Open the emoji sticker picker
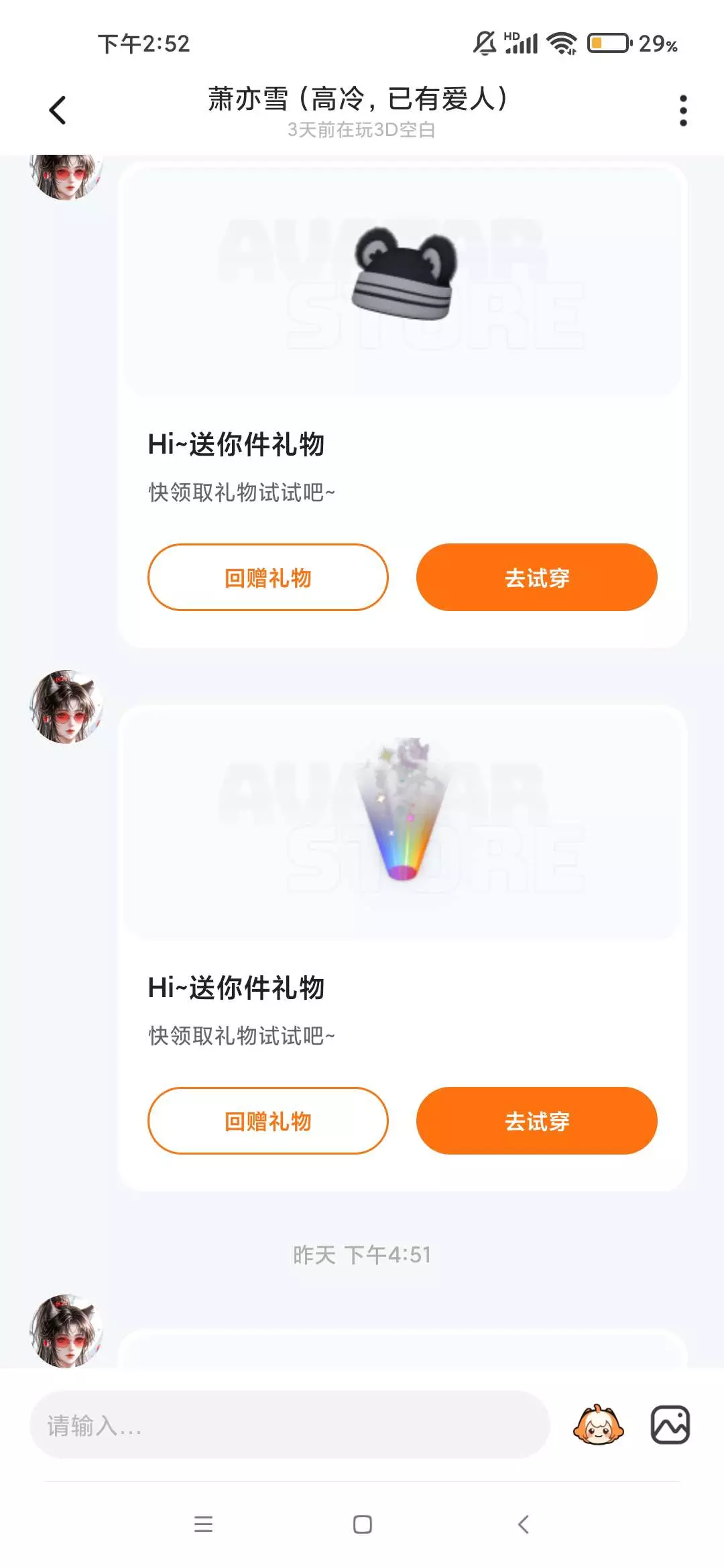This screenshot has width=724, height=1568. pyautogui.click(x=598, y=1425)
